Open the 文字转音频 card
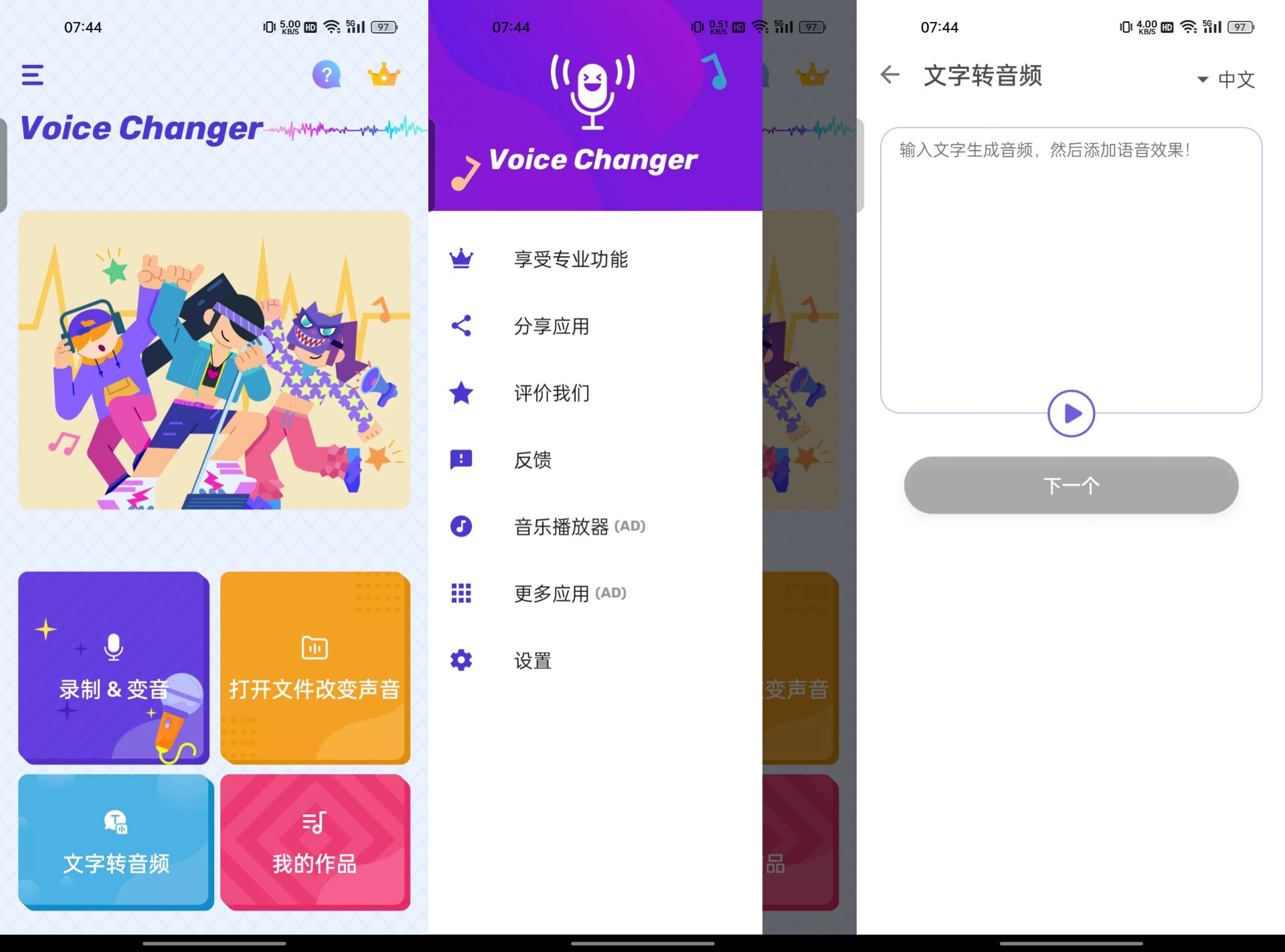The width and height of the screenshot is (1285, 952). click(115, 842)
